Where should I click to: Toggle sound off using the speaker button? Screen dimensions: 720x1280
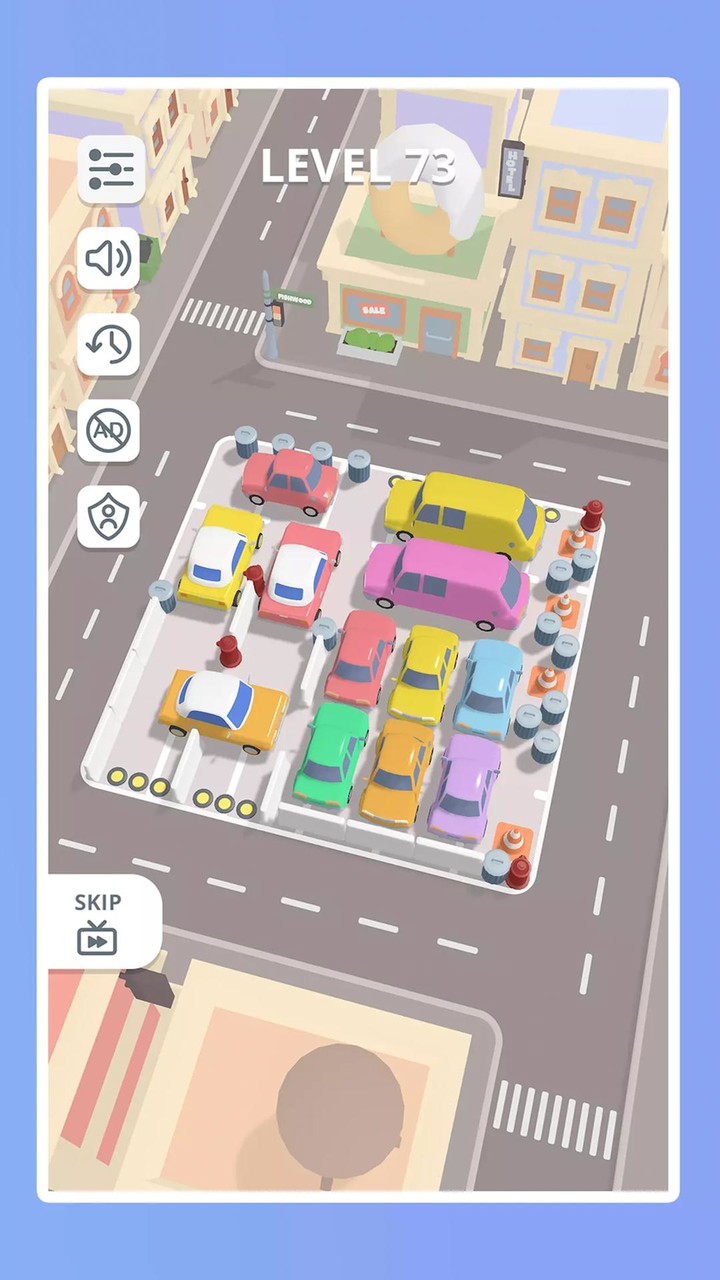[108, 259]
